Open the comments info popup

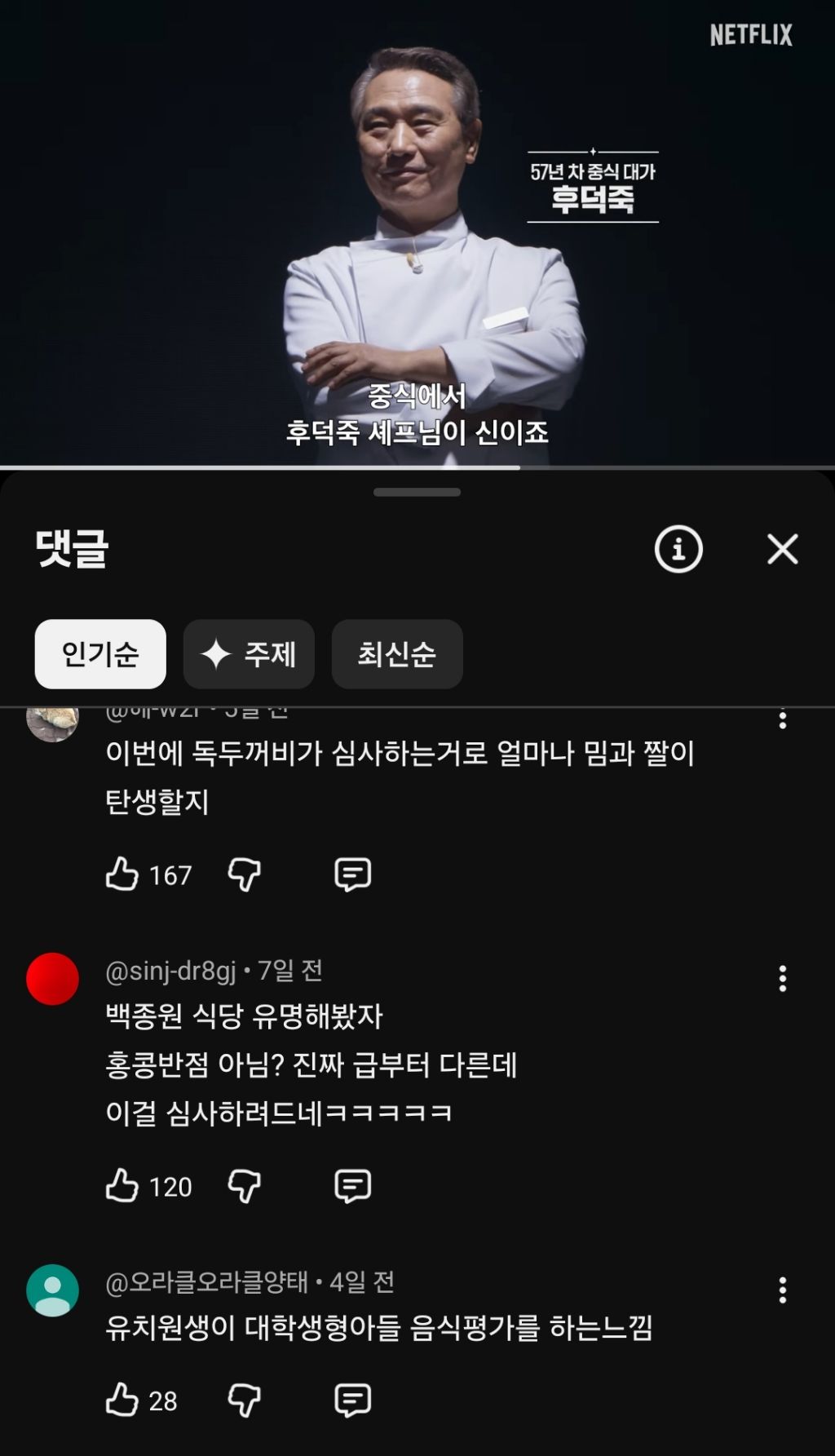click(x=678, y=549)
